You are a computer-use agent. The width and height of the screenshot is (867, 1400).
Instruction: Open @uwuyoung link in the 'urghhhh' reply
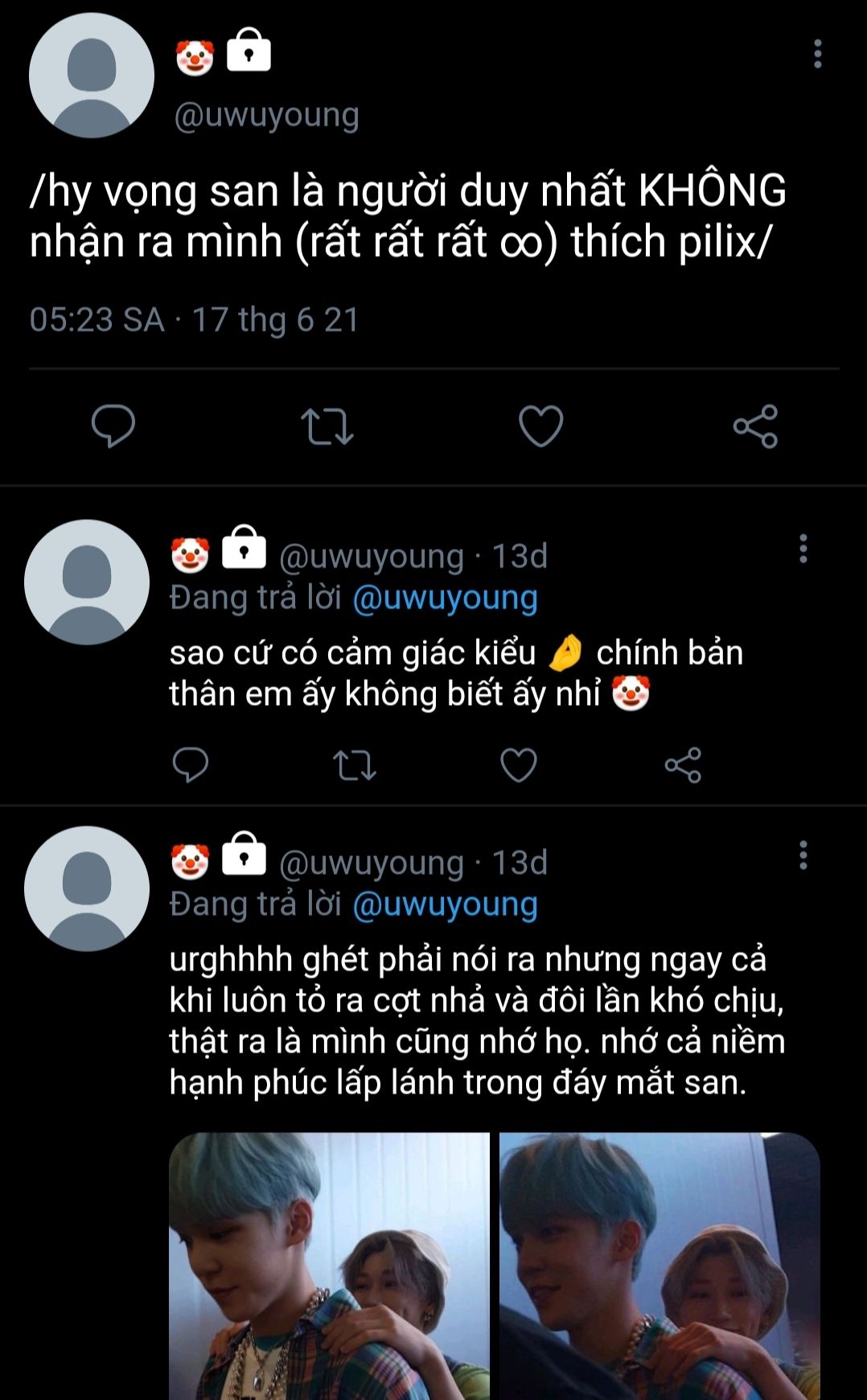coord(445,904)
